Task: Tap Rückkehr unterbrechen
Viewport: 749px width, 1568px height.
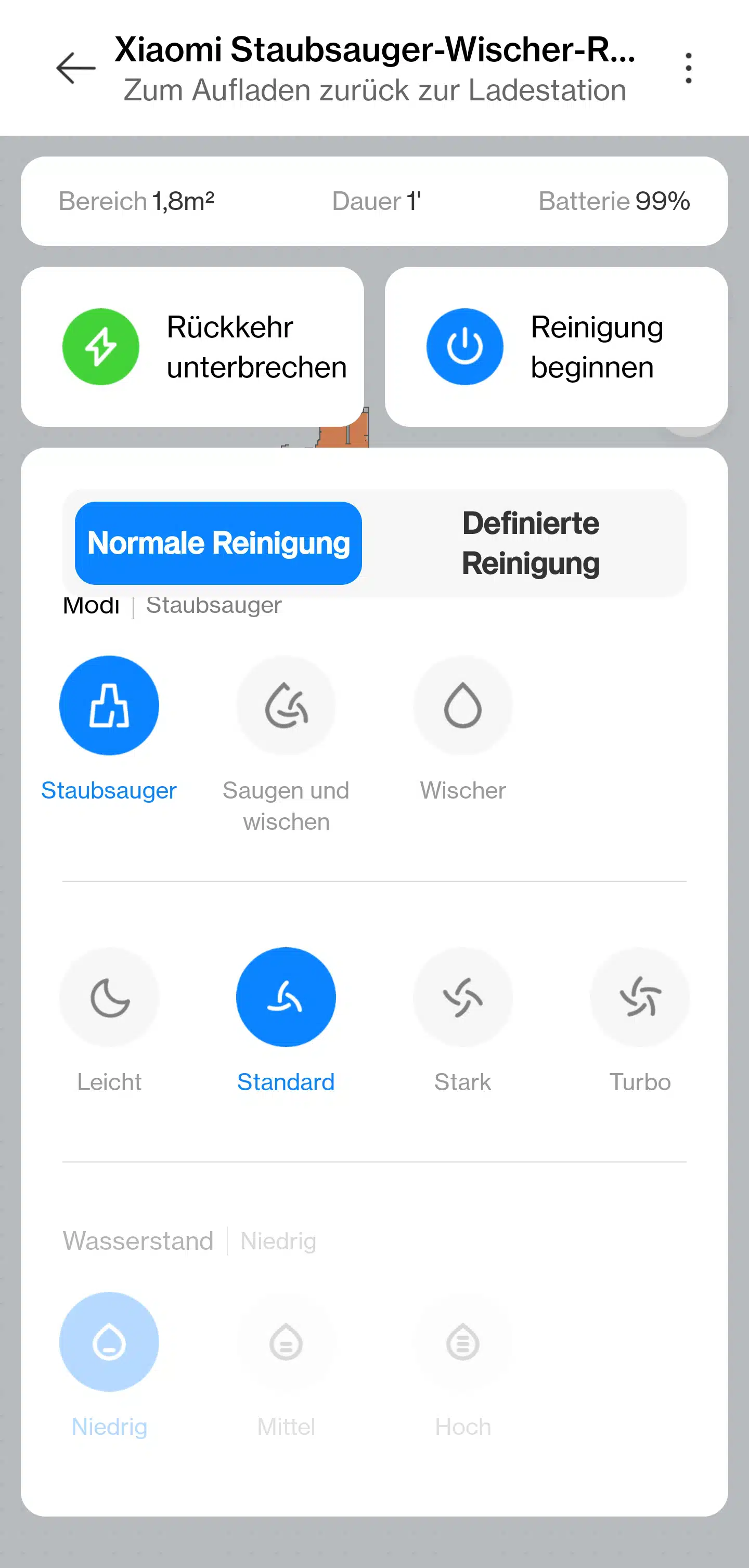Action: coord(192,347)
